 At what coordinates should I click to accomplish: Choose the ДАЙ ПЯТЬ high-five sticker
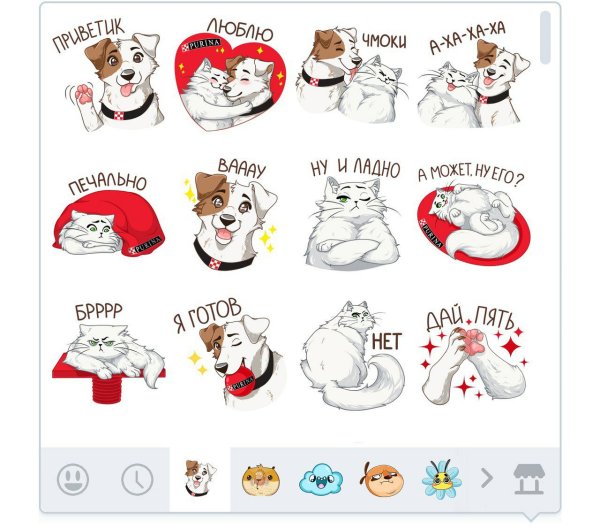[472, 352]
